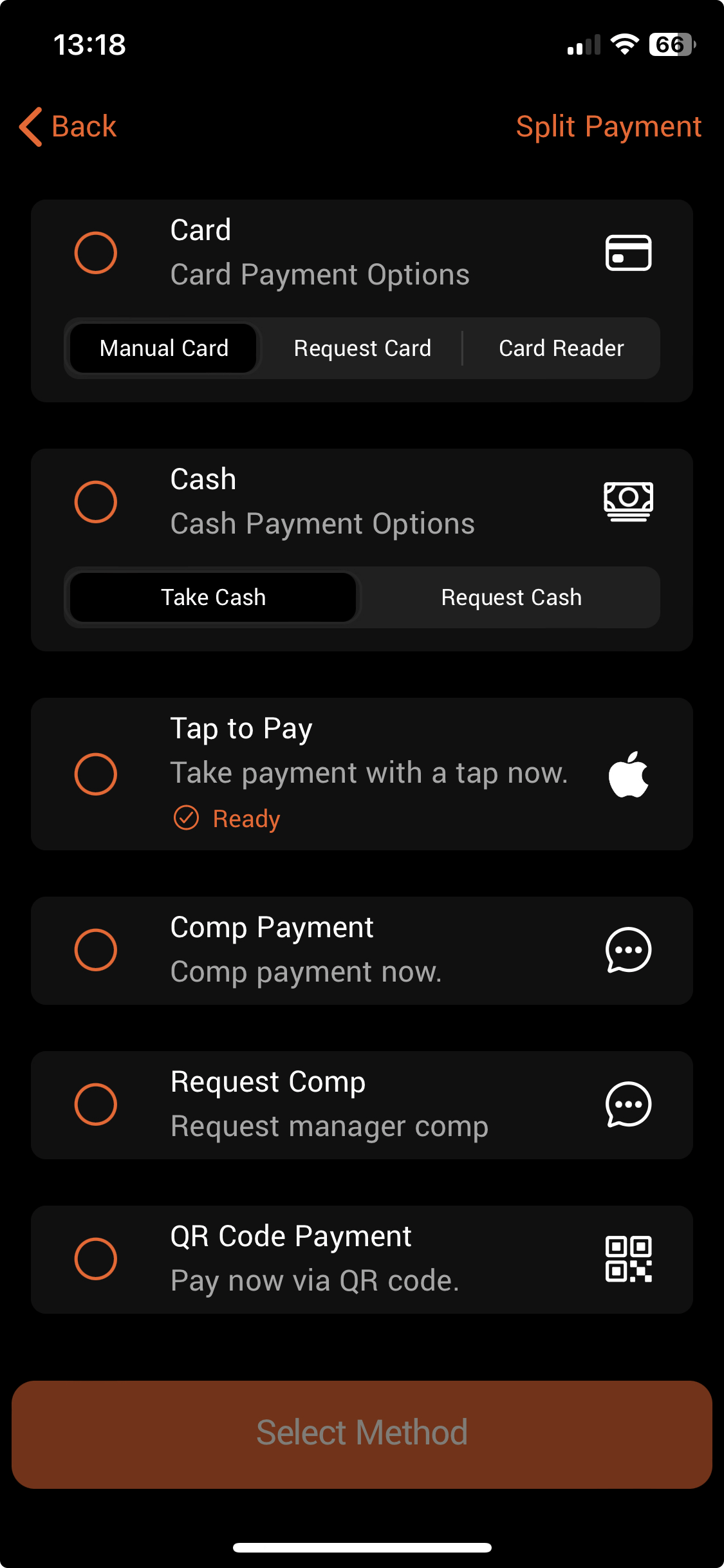Viewport: 724px width, 1568px height.
Task: Select the Cash radio button
Action: point(96,501)
